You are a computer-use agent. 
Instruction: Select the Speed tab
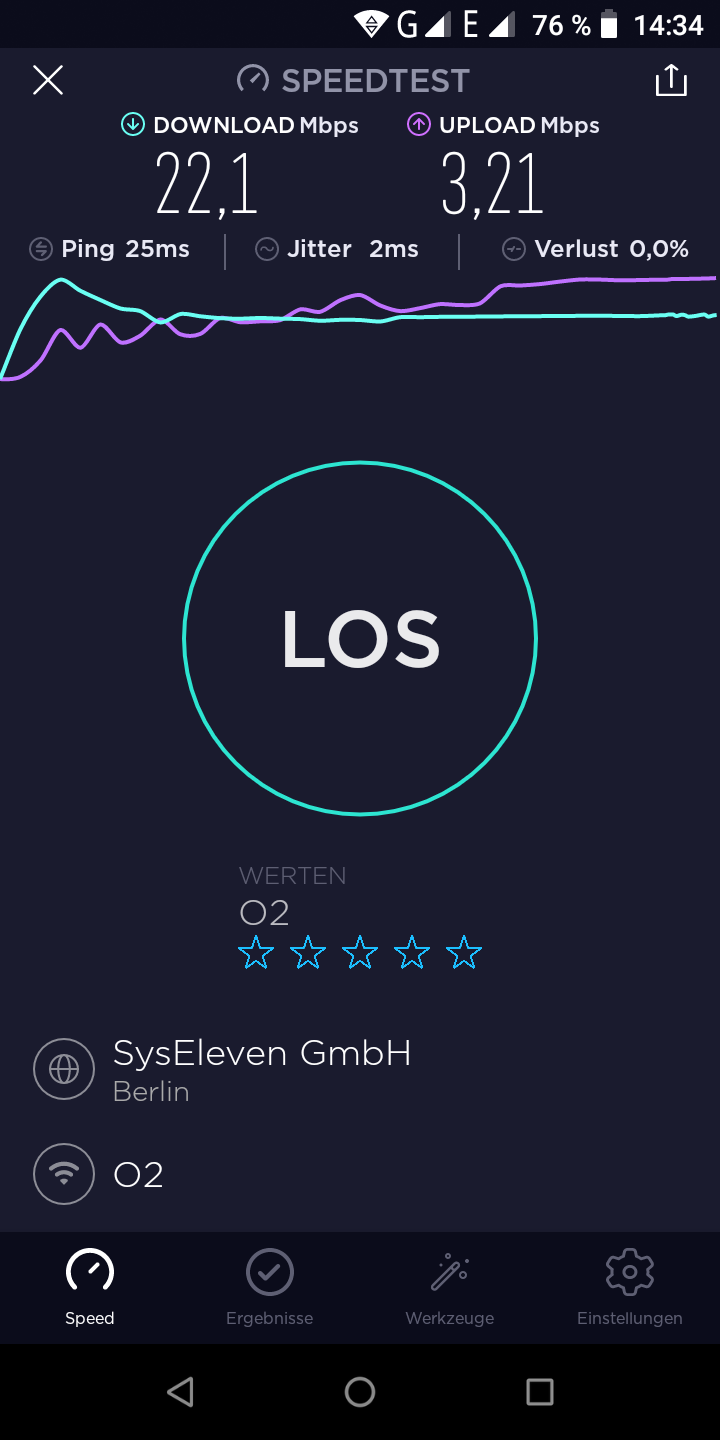pos(90,1288)
